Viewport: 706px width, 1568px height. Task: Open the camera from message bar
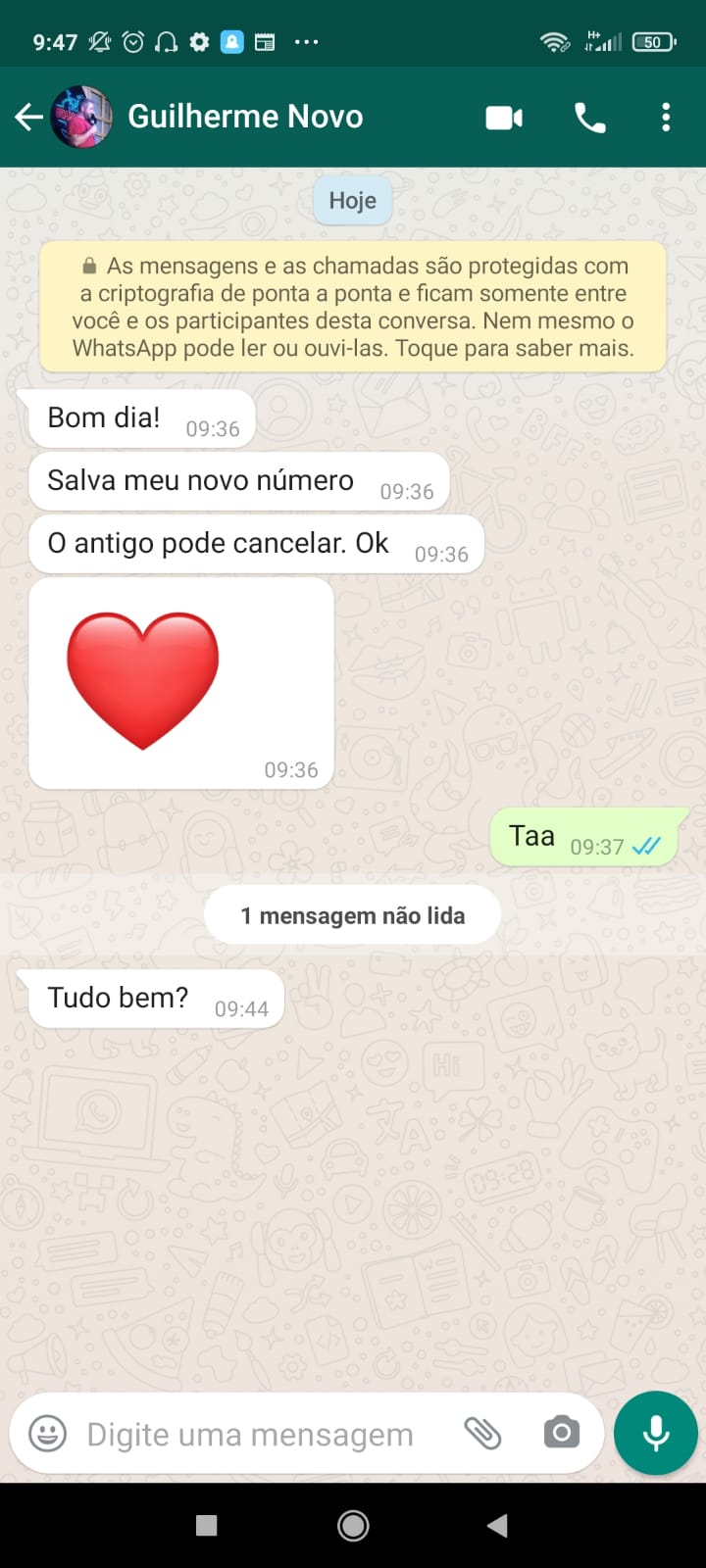[562, 1433]
